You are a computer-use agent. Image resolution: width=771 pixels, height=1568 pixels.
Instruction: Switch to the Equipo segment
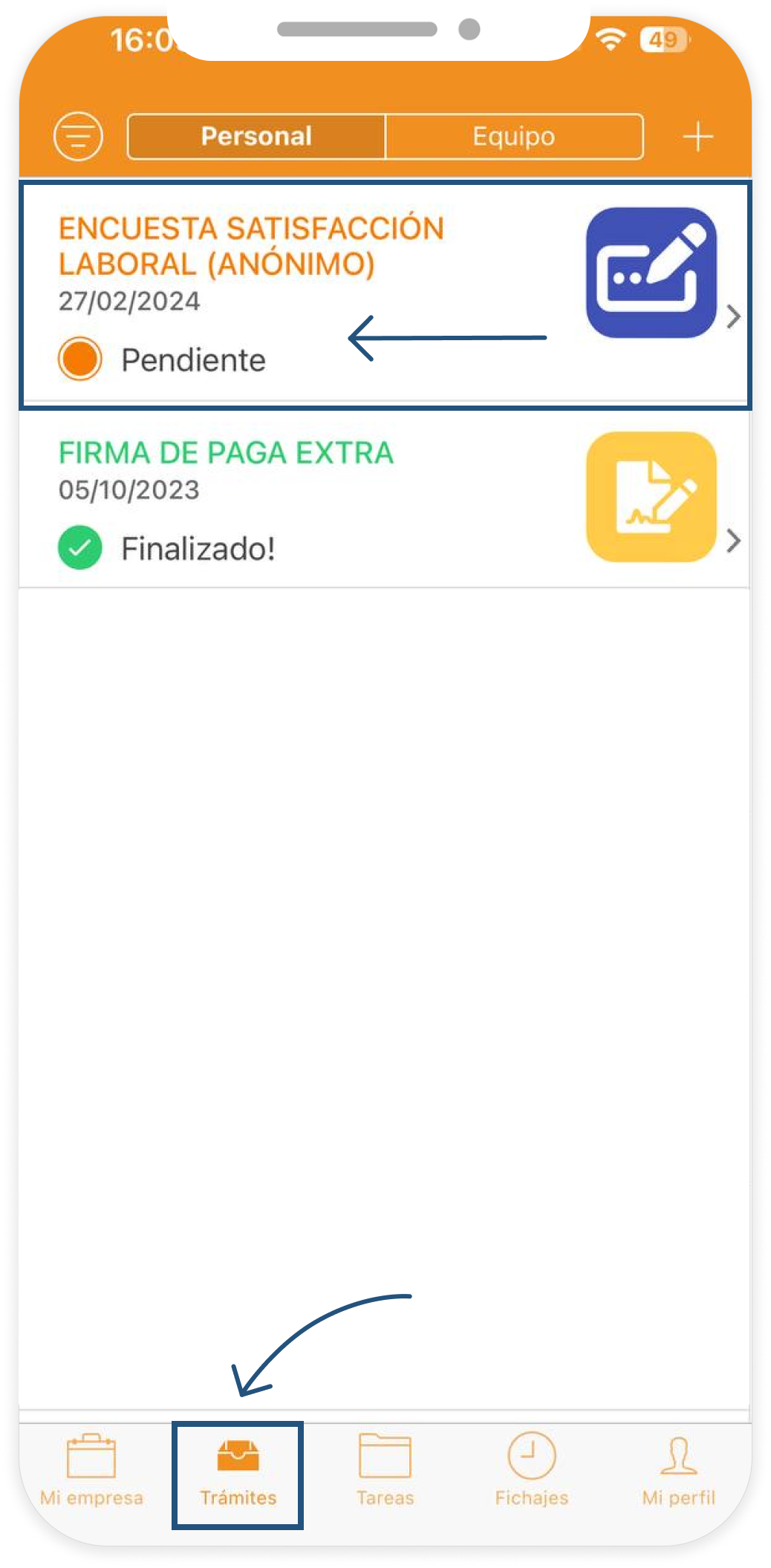coord(514,137)
